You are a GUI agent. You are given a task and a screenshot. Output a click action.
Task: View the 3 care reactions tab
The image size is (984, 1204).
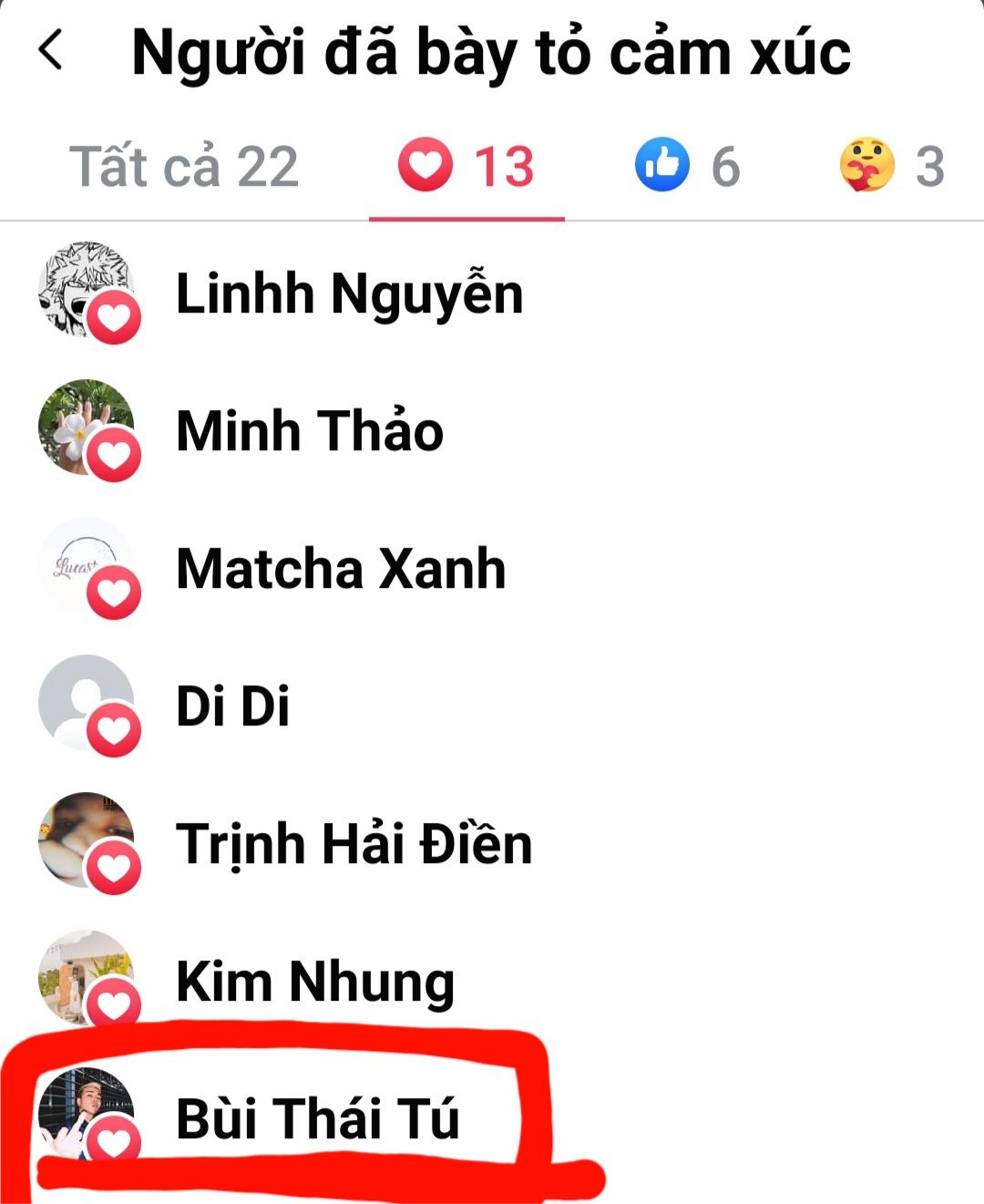pyautogui.click(x=891, y=167)
